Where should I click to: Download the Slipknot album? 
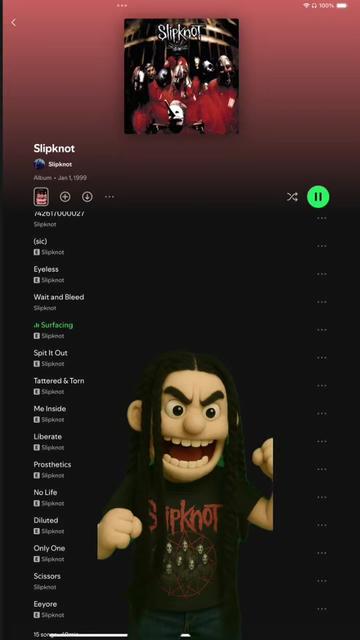point(87,197)
